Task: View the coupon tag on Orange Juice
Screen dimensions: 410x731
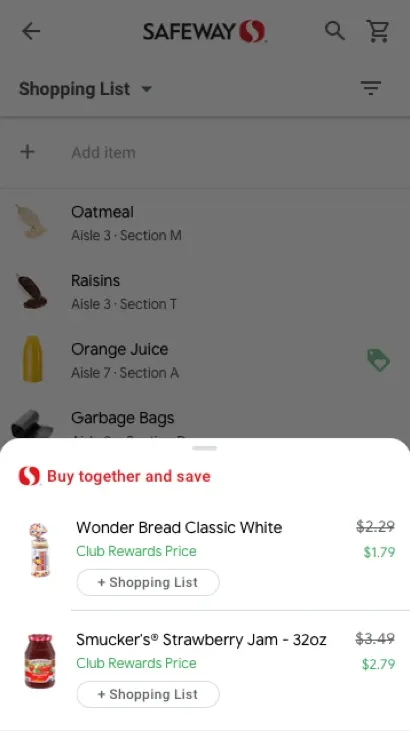Action: tap(378, 360)
